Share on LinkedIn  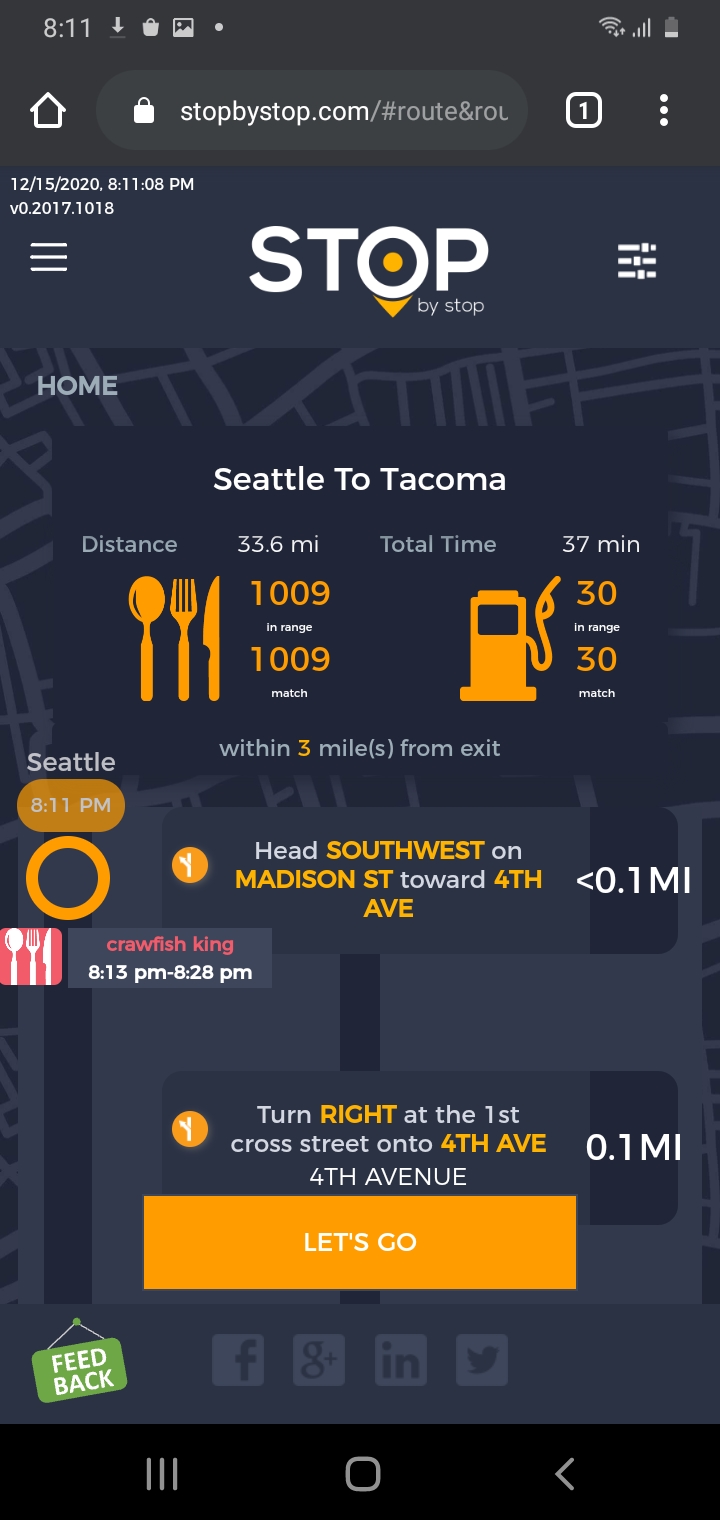pyautogui.click(x=400, y=1360)
